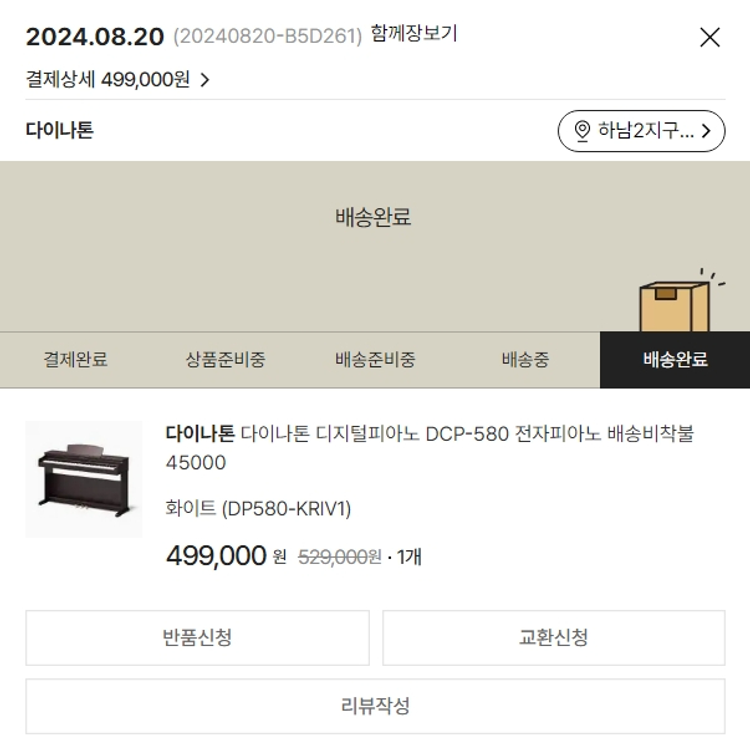
Task: Open the 하남2지구 delivery address selector
Action: pyautogui.click(x=641, y=131)
